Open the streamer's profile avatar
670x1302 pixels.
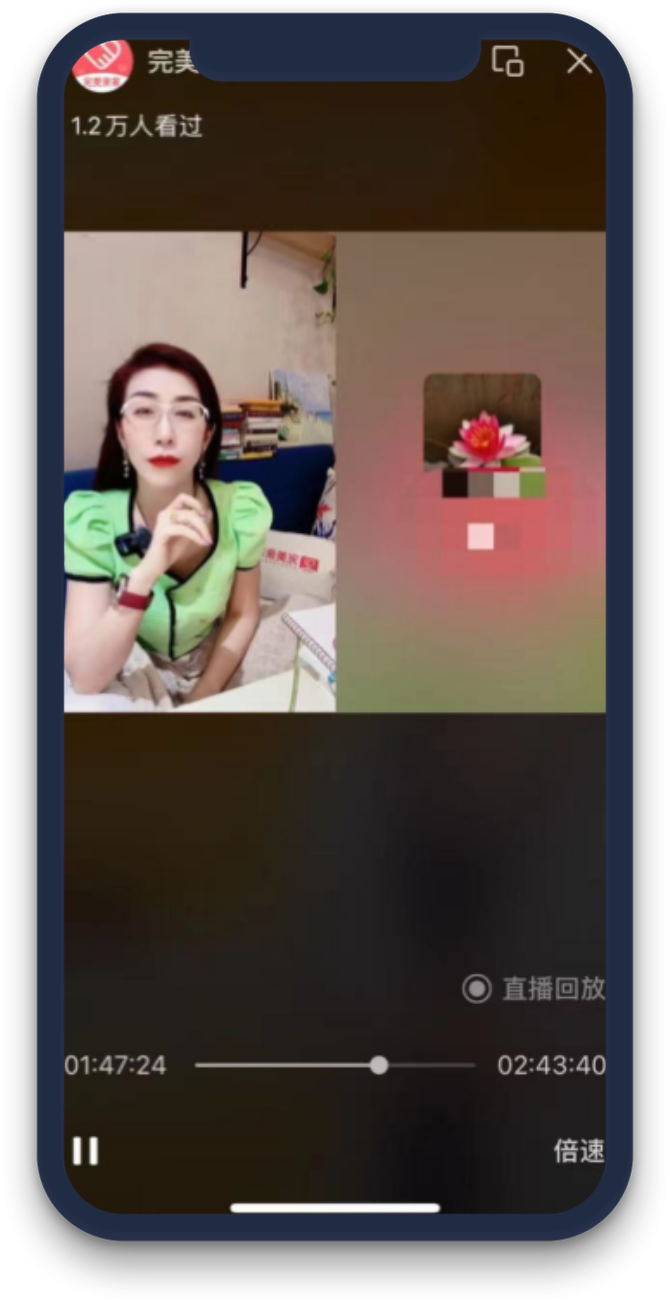102,65
